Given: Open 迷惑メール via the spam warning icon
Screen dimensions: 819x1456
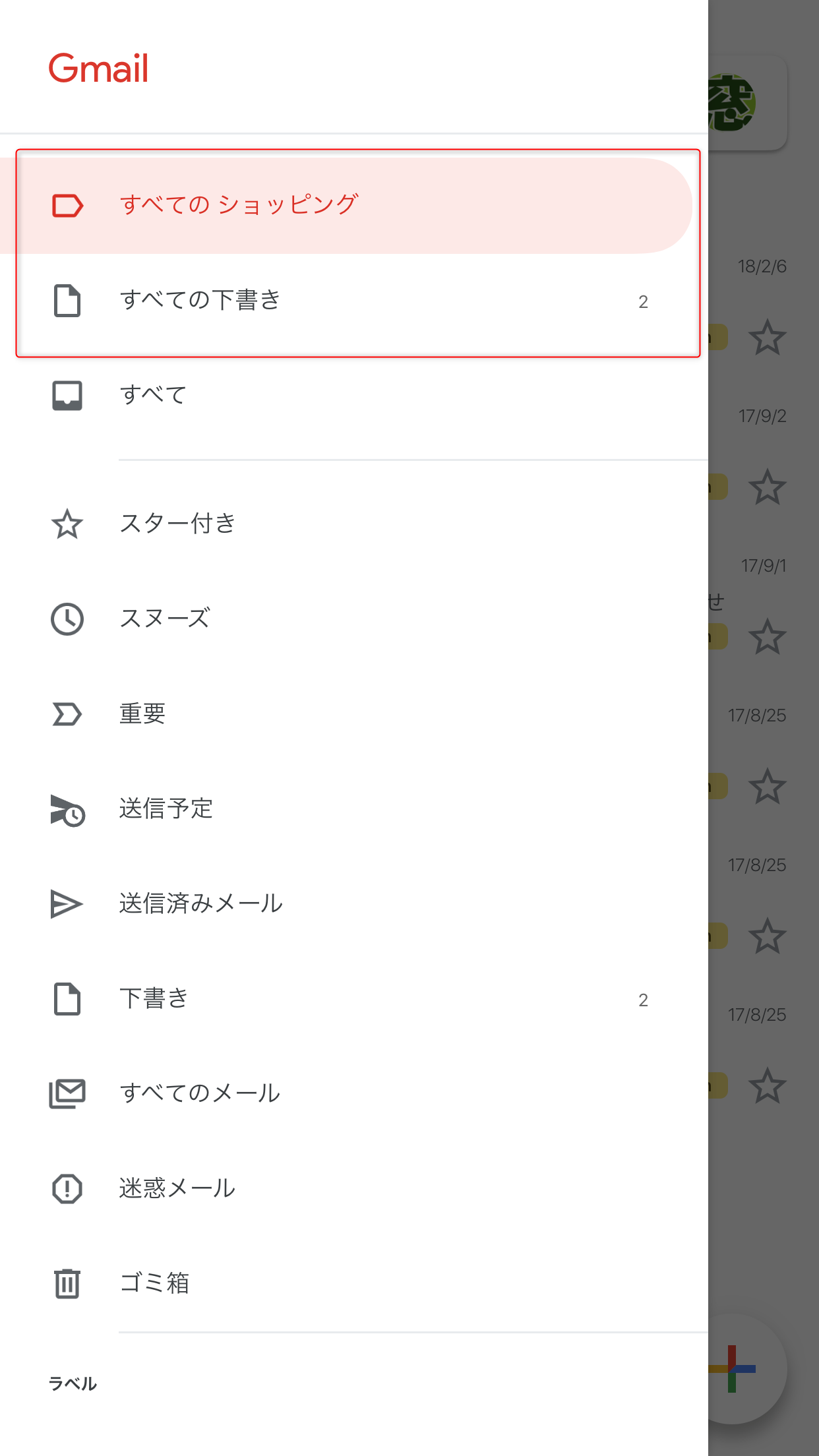Looking at the screenshot, I should [68, 1188].
